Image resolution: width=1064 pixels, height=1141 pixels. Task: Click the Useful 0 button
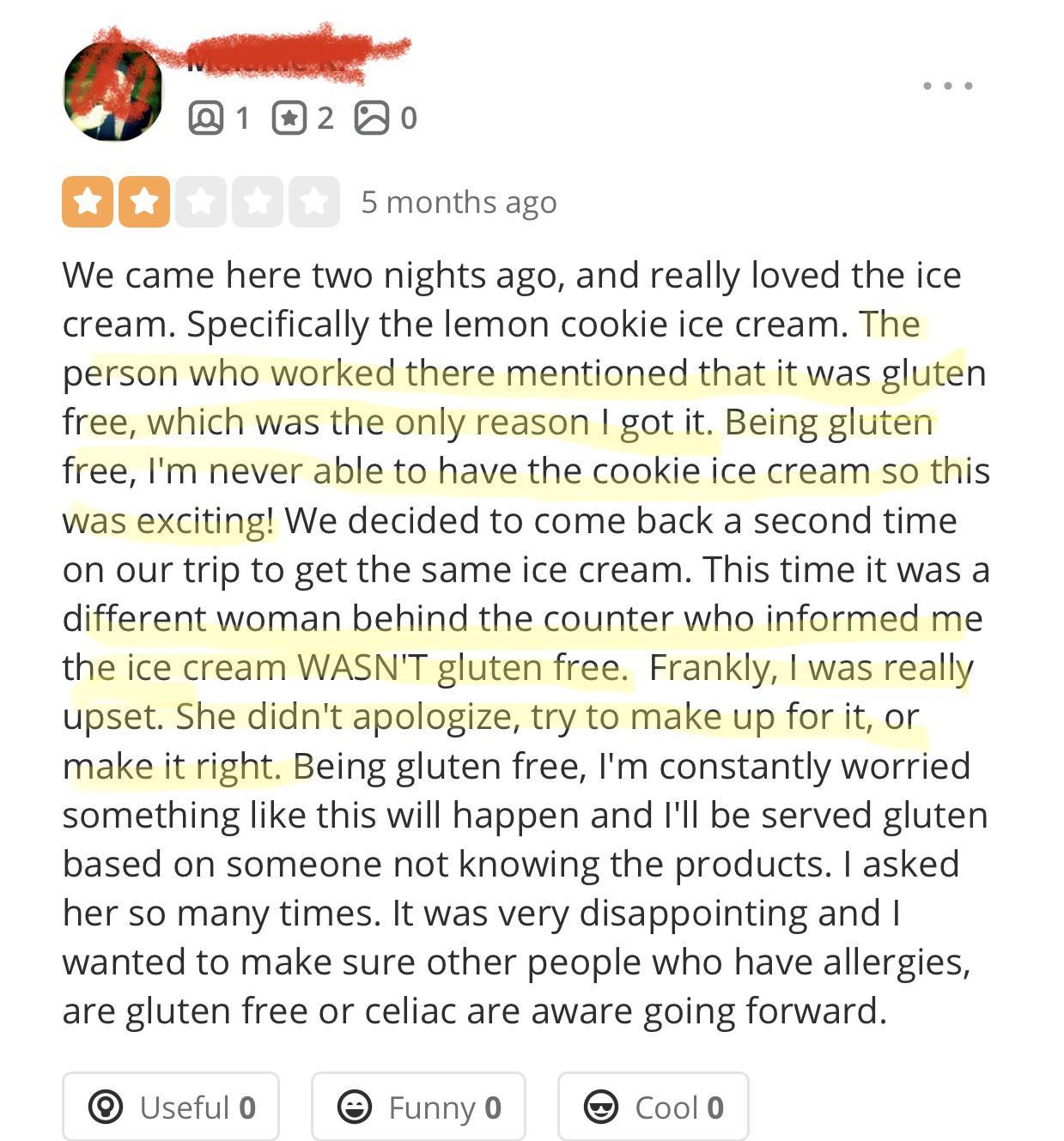[170, 1106]
